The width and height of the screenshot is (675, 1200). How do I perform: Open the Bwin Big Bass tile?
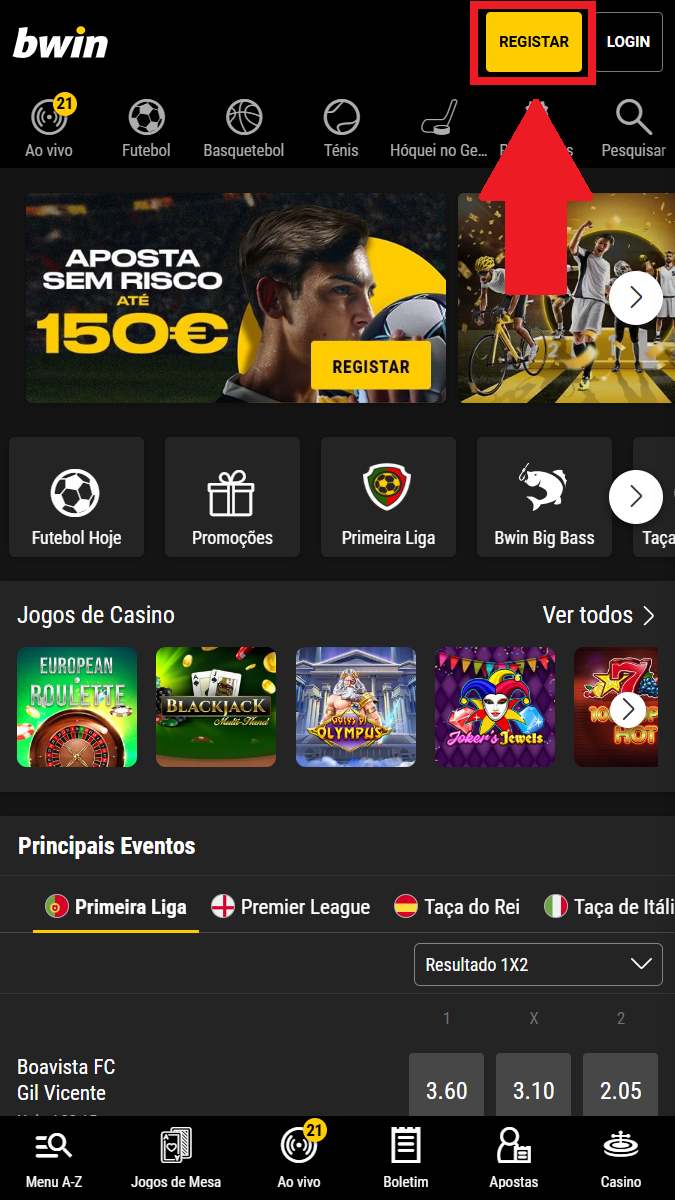point(544,497)
